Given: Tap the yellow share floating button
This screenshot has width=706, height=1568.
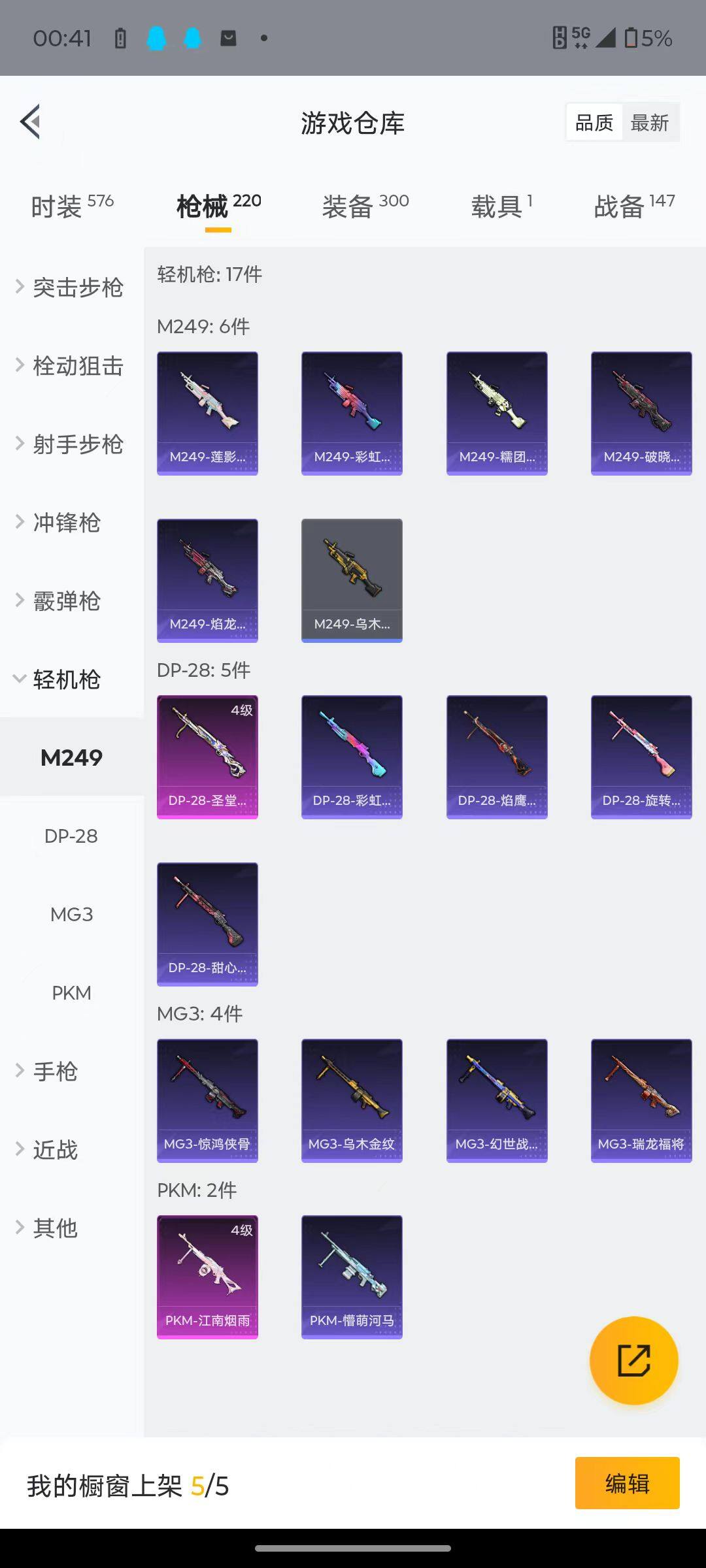Looking at the screenshot, I should (633, 1360).
